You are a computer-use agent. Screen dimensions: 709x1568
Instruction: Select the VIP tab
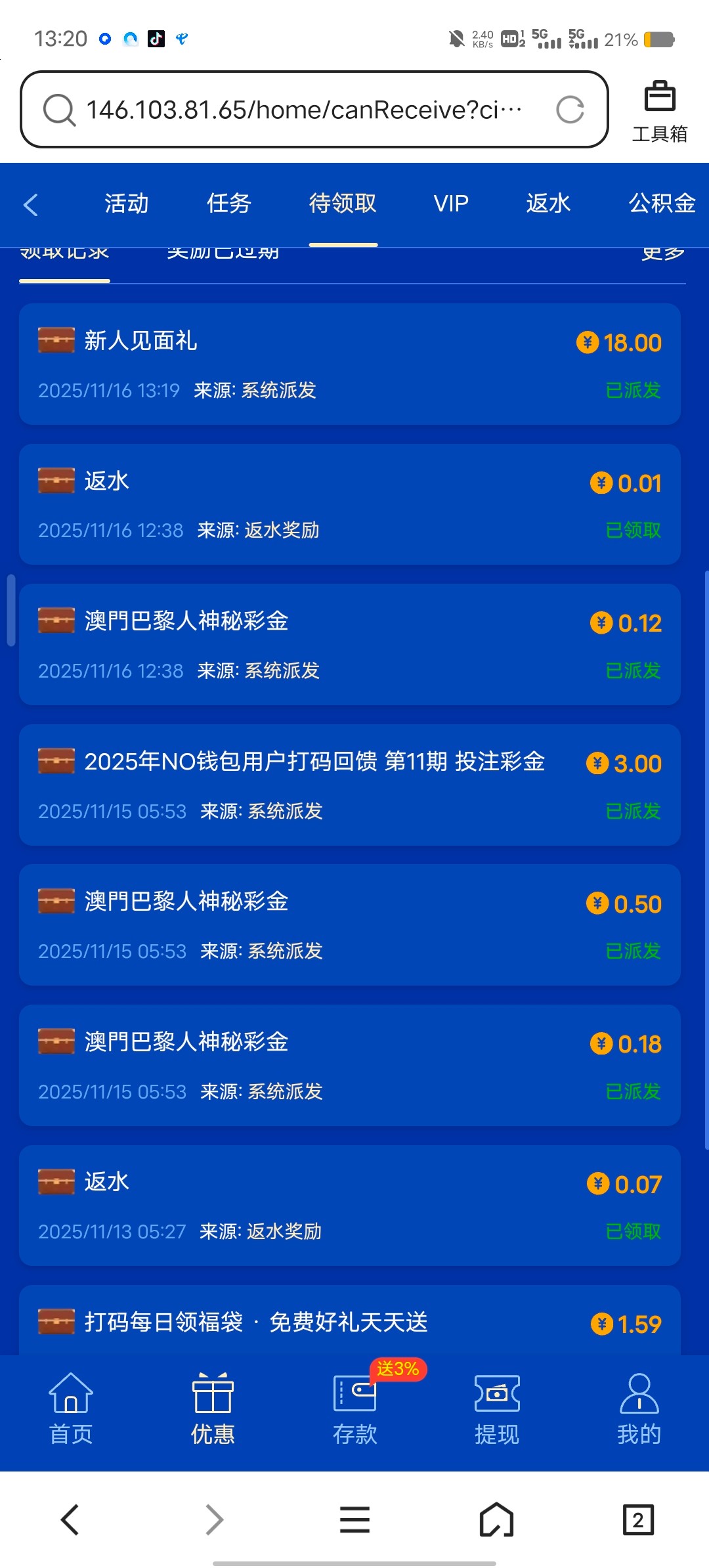point(451,204)
